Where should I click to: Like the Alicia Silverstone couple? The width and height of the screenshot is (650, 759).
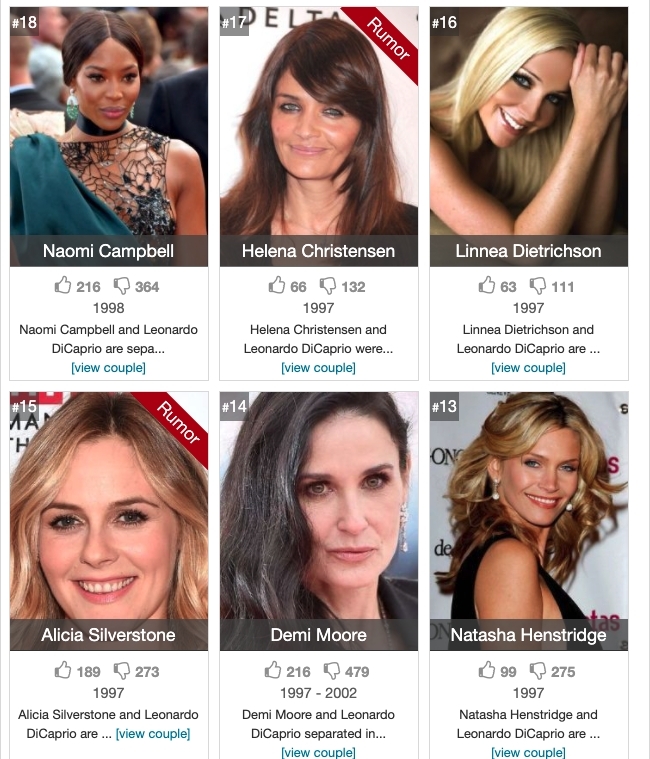(x=64, y=671)
